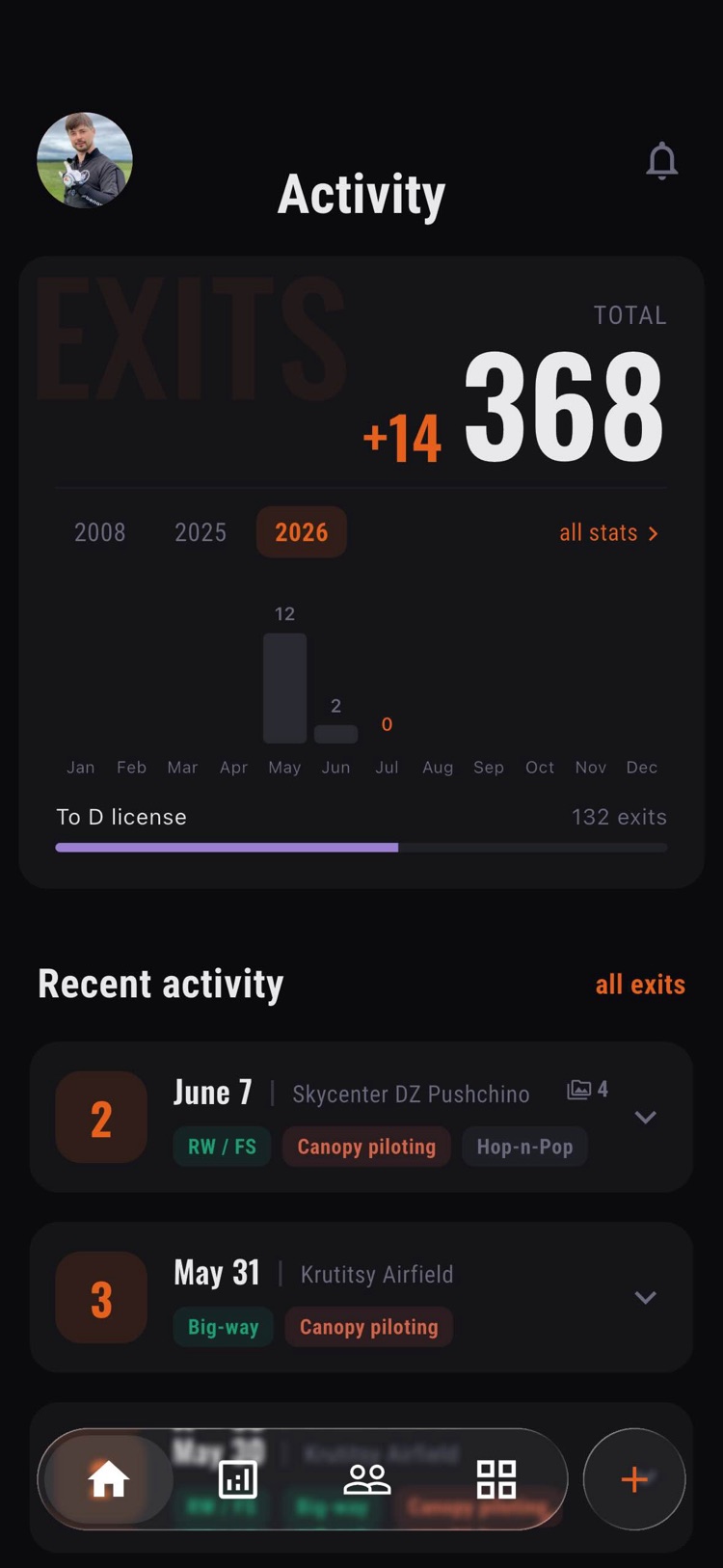Image resolution: width=723 pixels, height=1568 pixels.
Task: Open photos of the June 7 entry
Action: [x=588, y=1090]
